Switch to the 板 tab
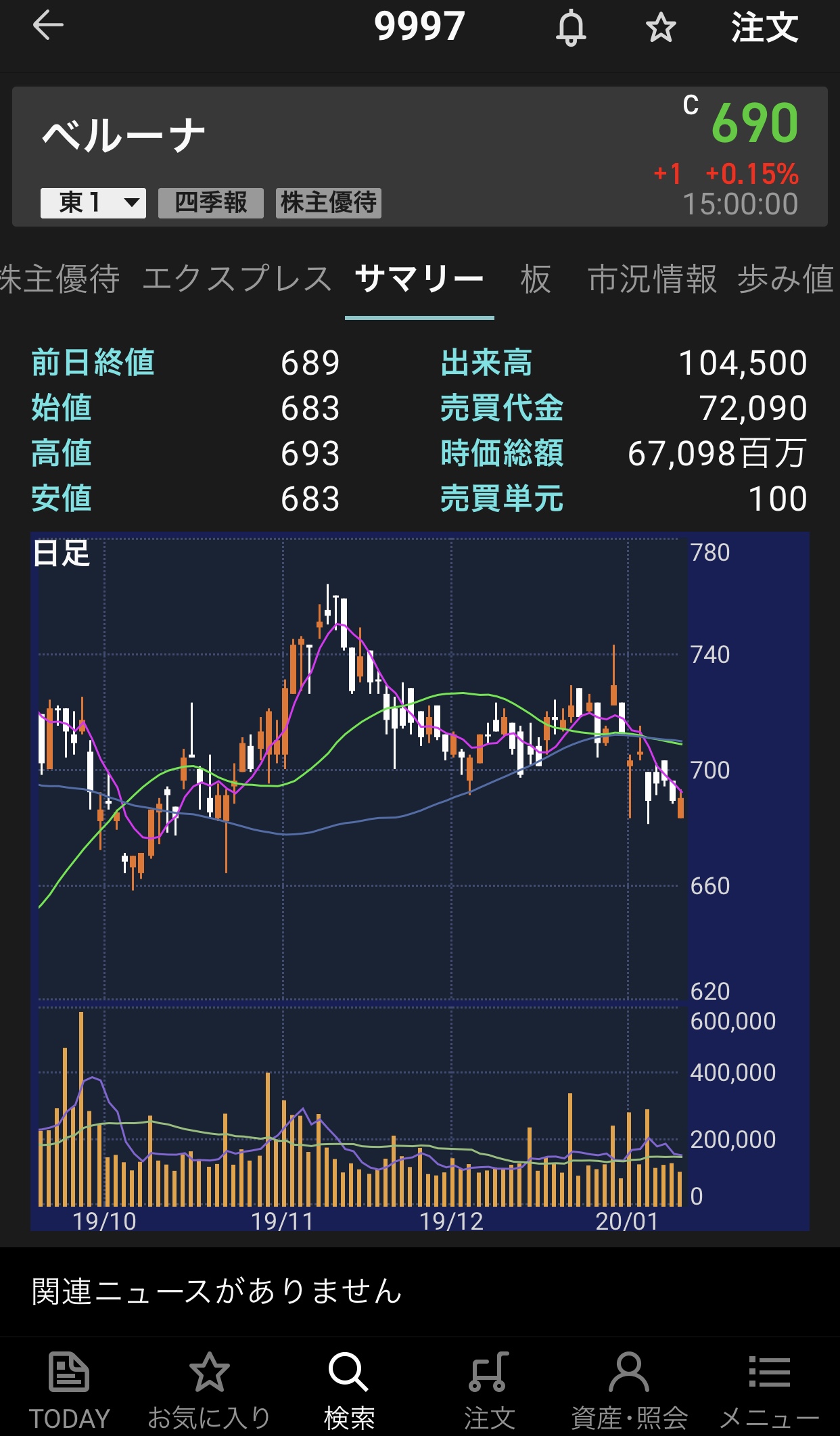Viewport: 840px width, 1436px height. (x=536, y=279)
